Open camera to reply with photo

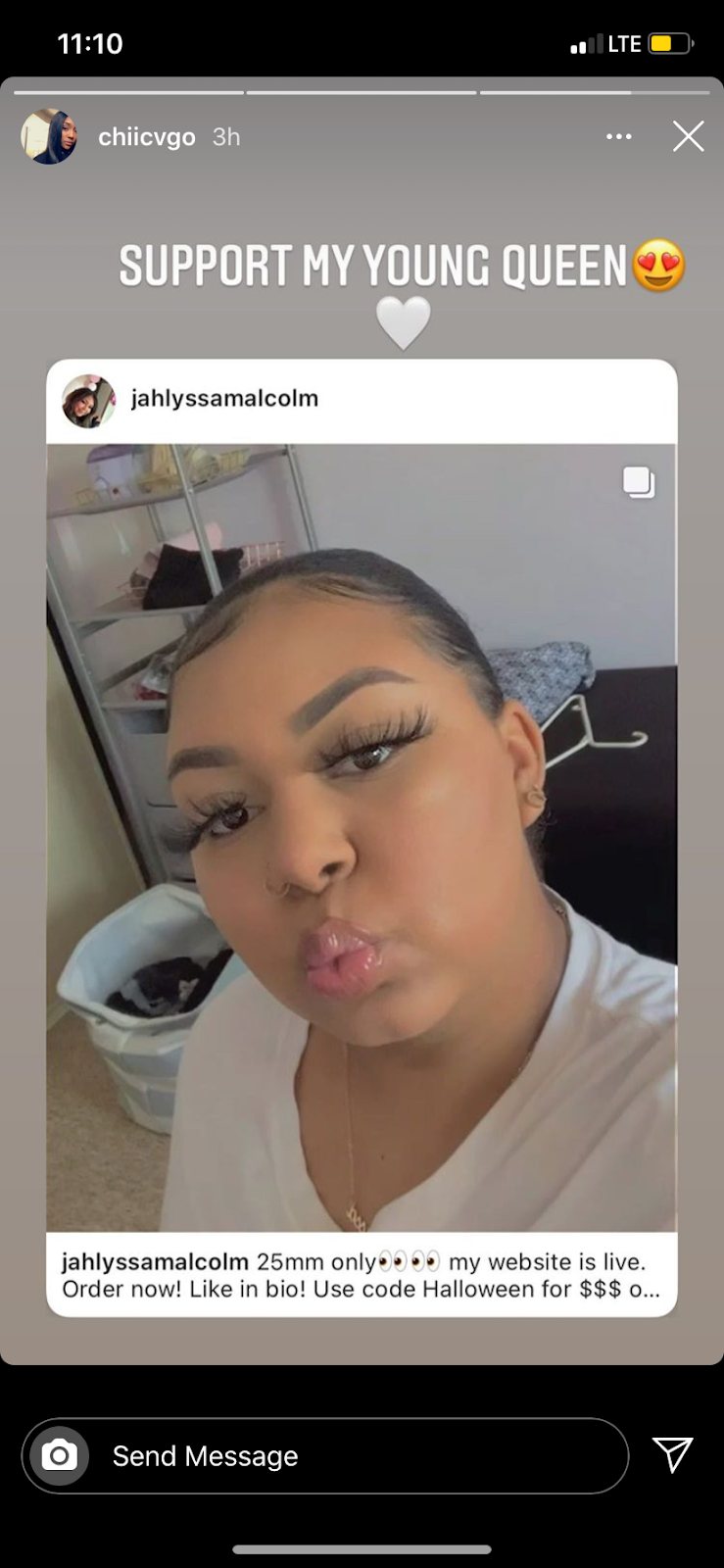(60, 1456)
